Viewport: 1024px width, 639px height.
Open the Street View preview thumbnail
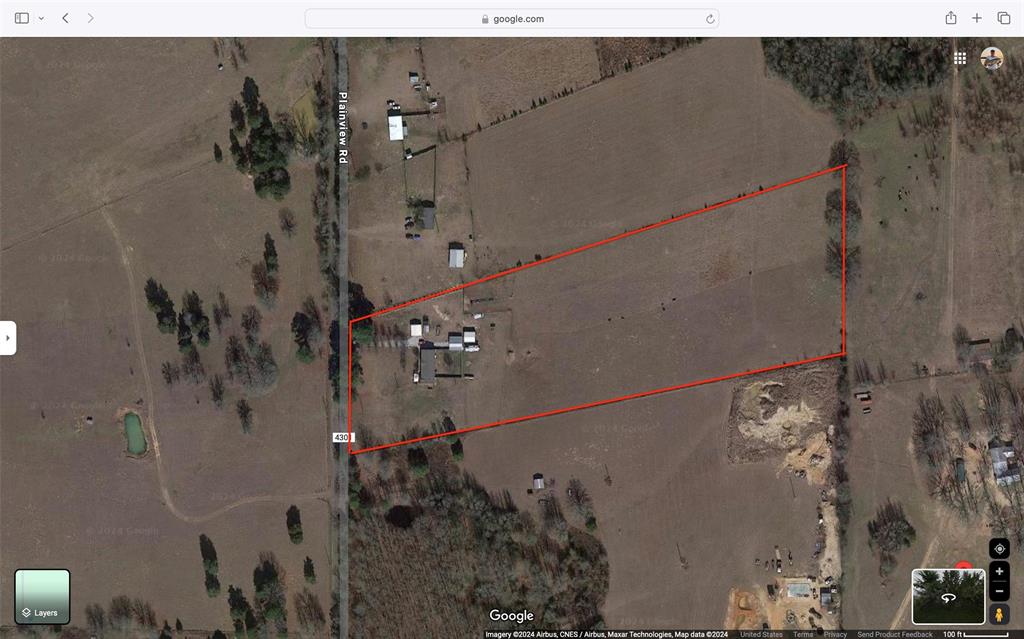point(948,596)
